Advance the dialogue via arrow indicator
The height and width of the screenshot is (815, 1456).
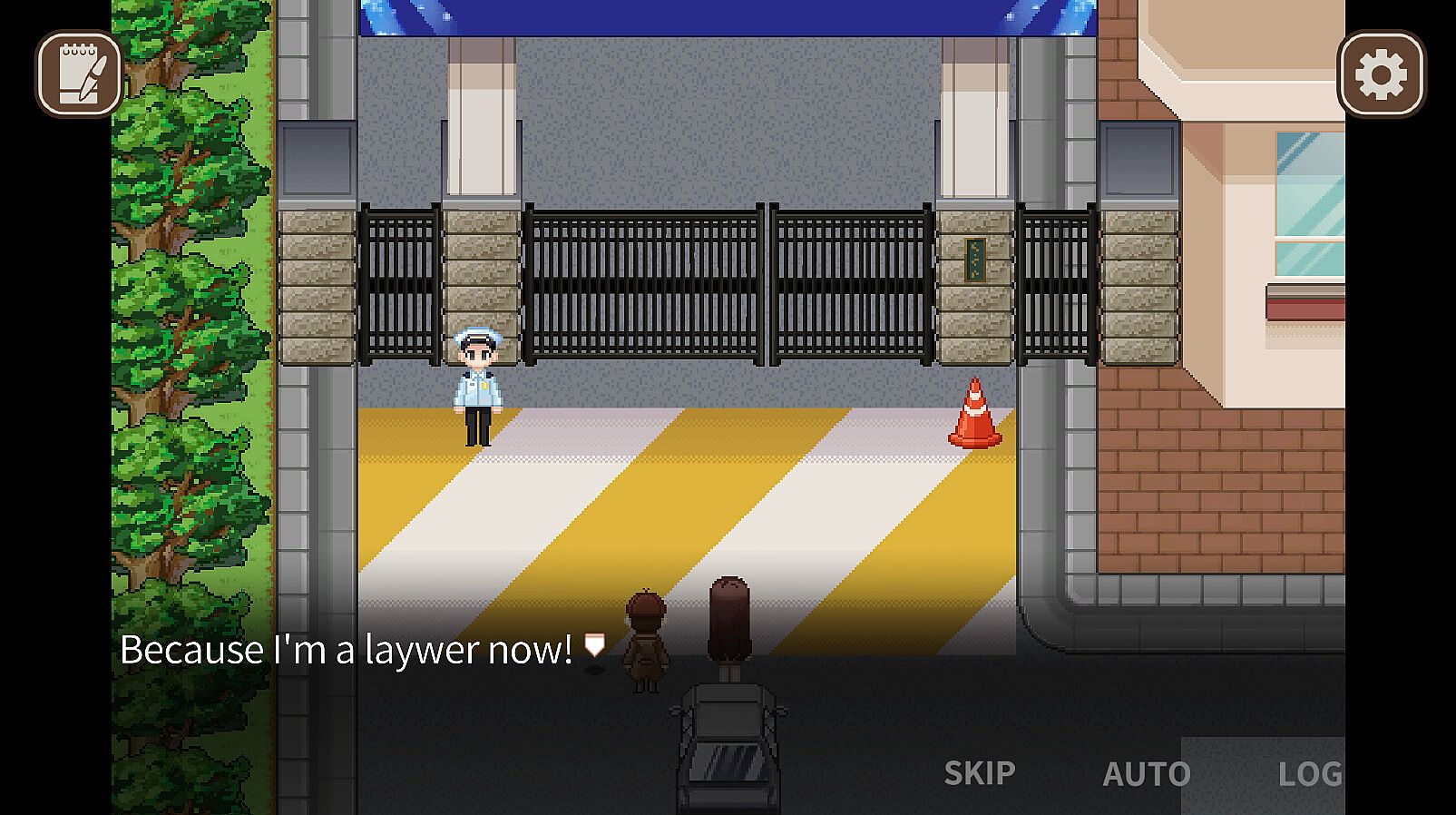(x=594, y=646)
